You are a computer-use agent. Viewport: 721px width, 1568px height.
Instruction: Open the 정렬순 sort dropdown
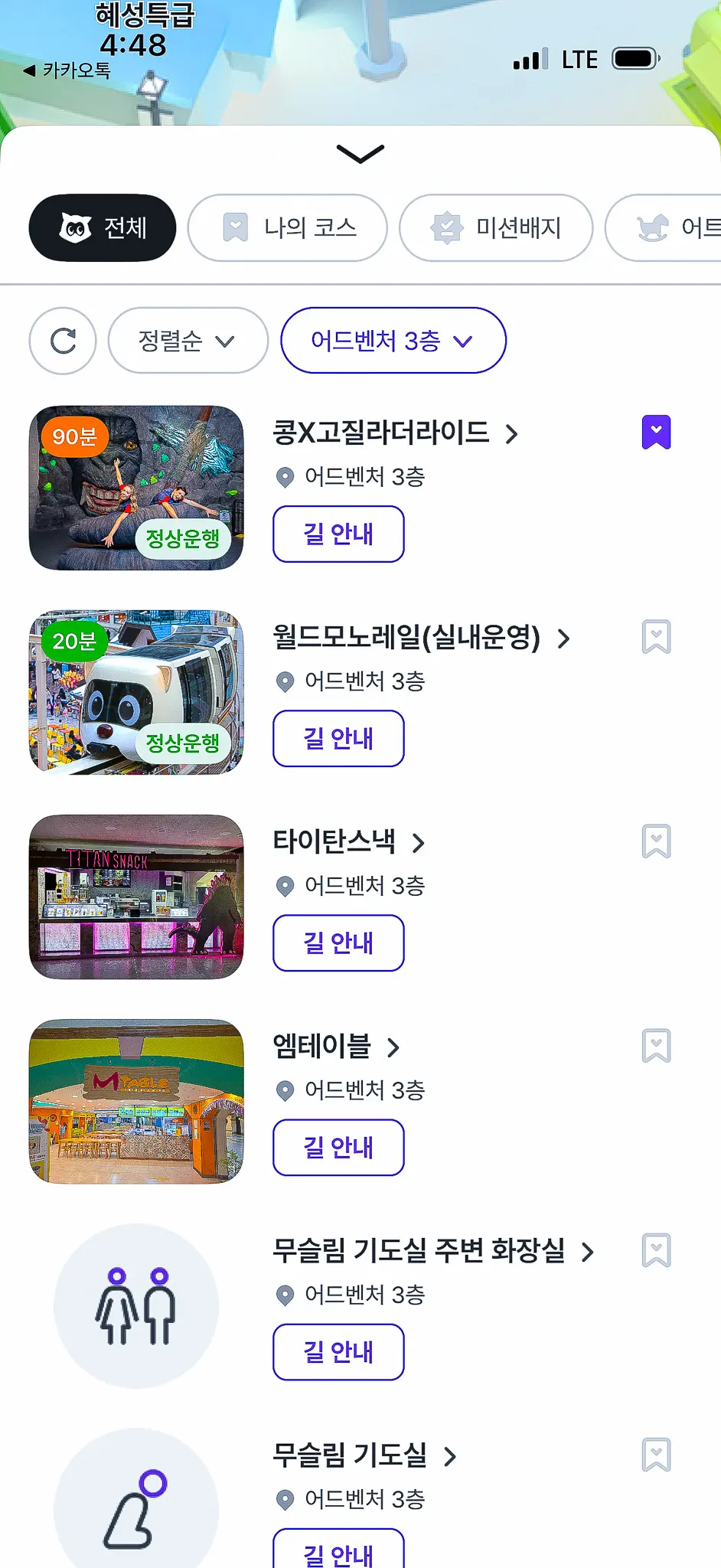tap(188, 341)
